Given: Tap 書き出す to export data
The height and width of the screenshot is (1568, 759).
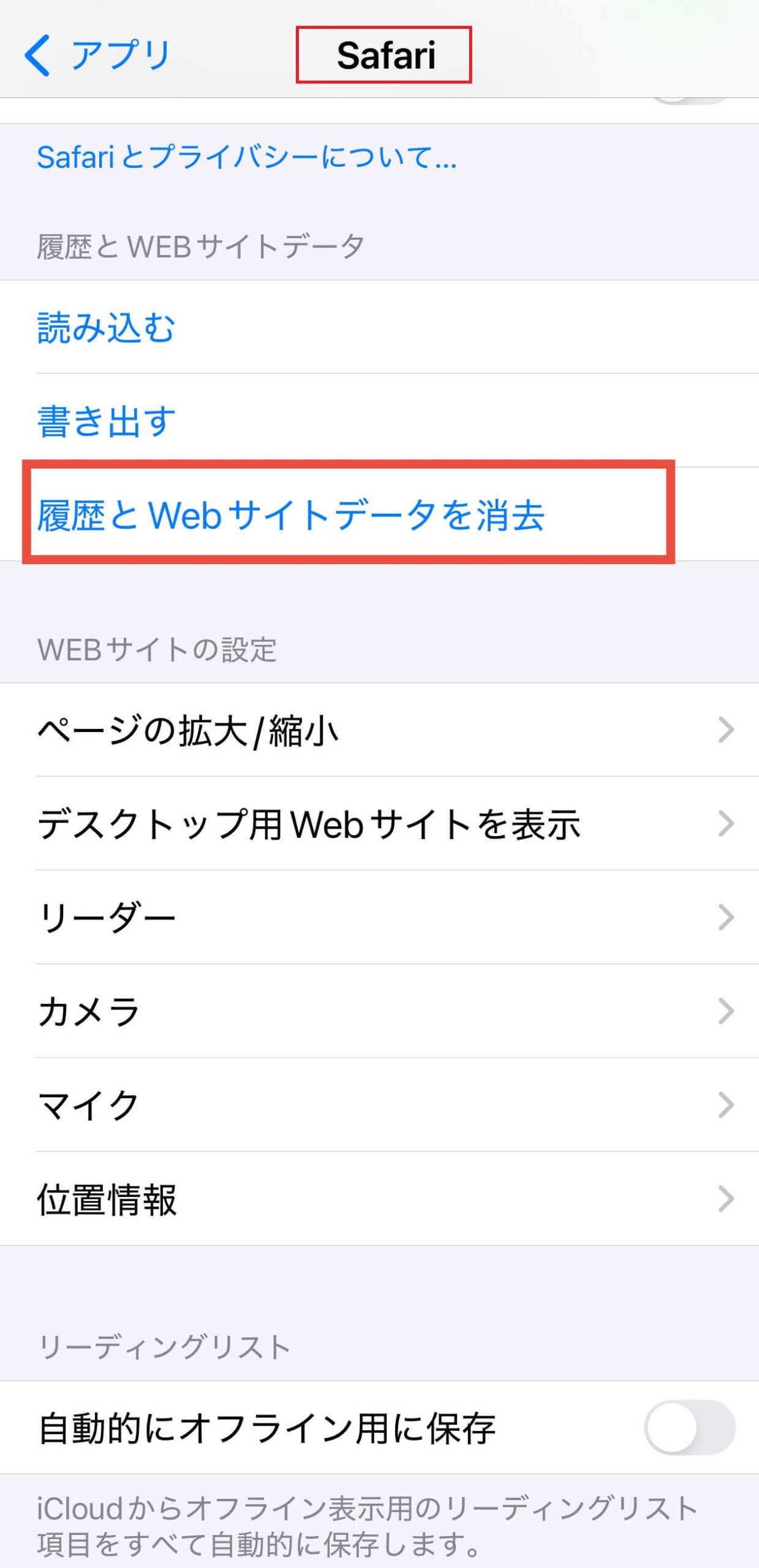Looking at the screenshot, I should tap(107, 421).
